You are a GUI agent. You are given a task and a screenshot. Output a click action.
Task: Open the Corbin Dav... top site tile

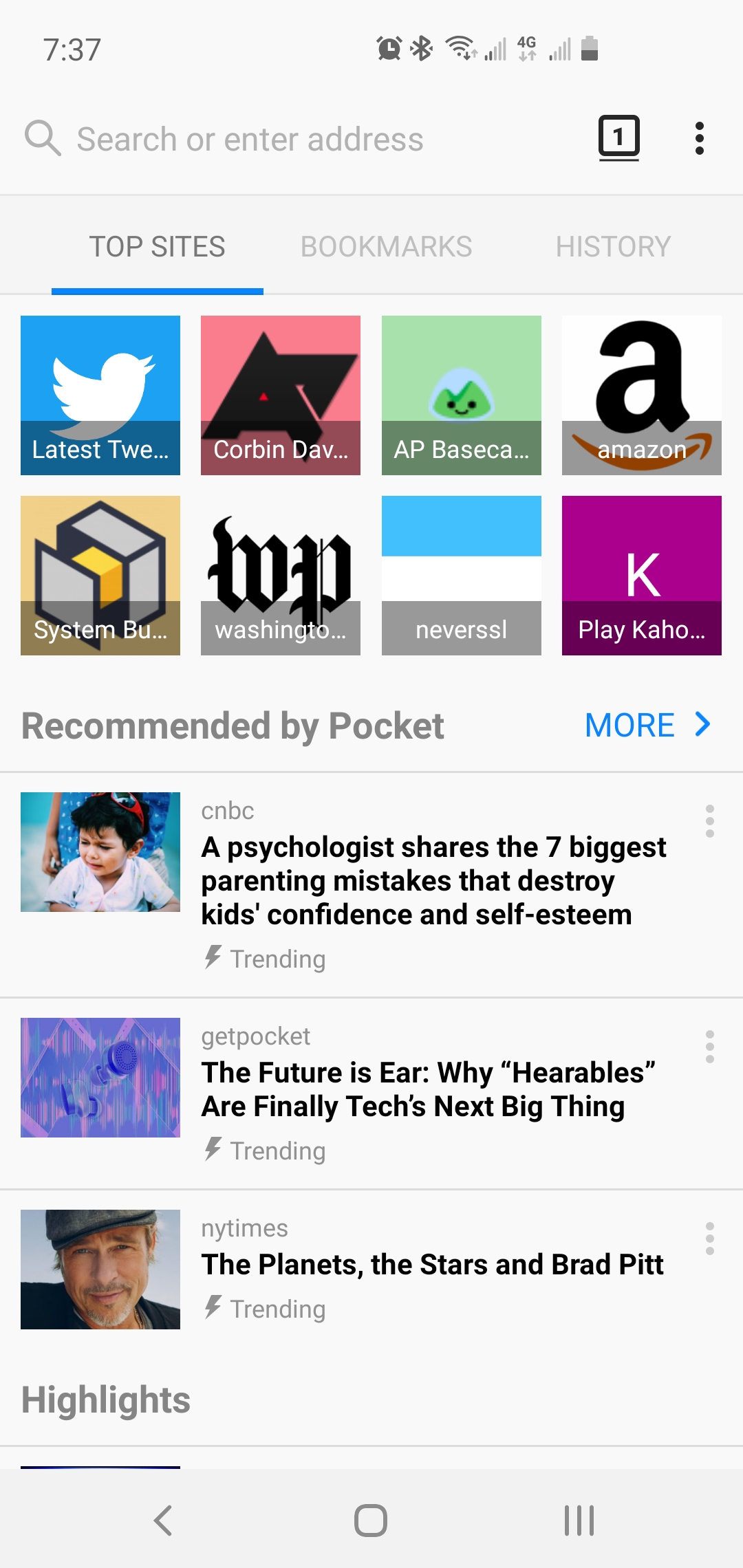coord(281,395)
